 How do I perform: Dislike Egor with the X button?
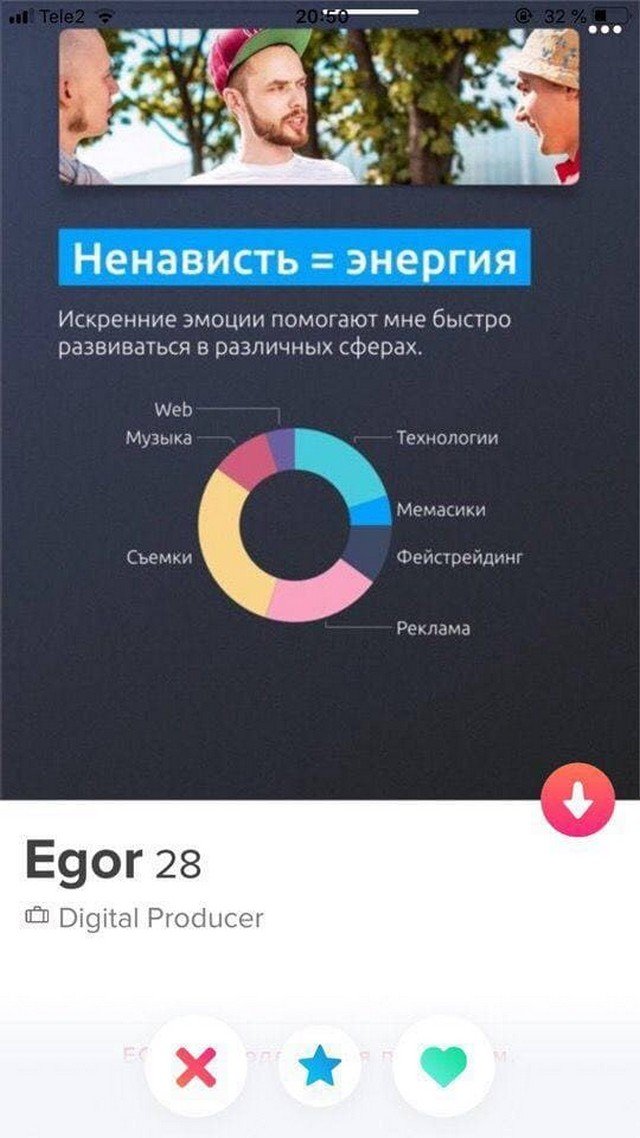[x=196, y=1069]
